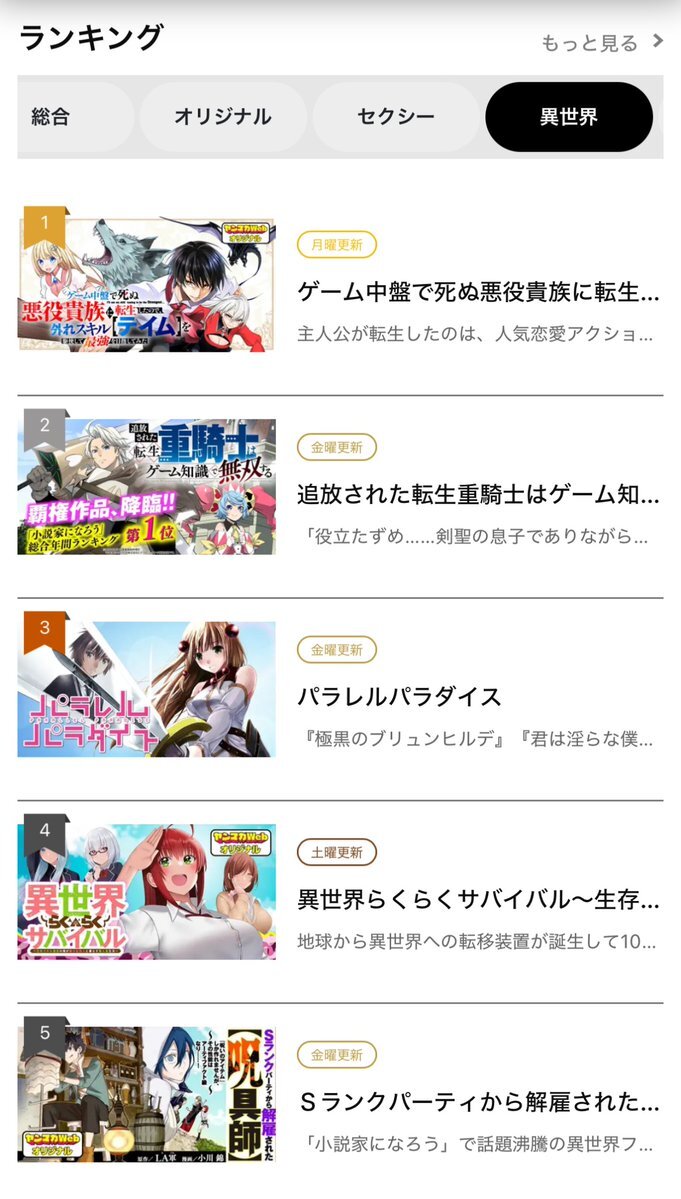This screenshot has height=1199, width=681.
Task: Open 異世界らくらくサバイバル manga
Action: point(478,899)
